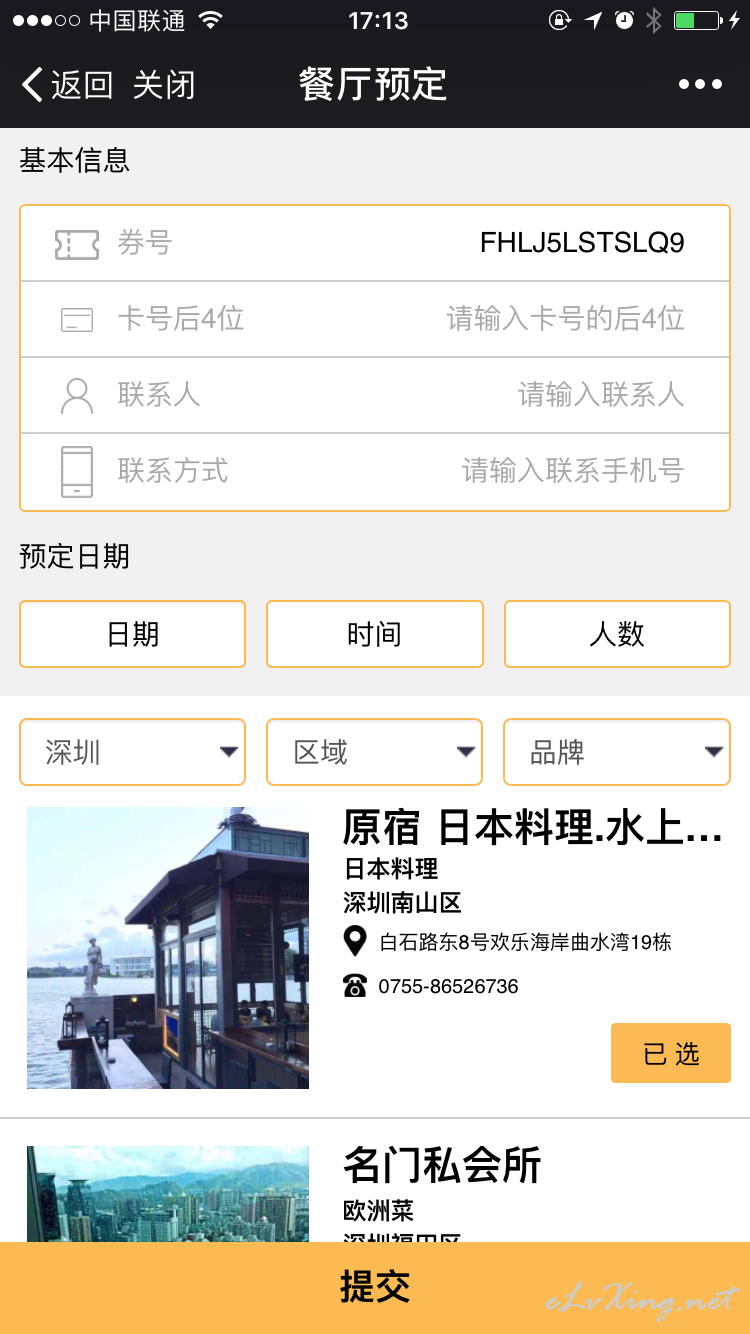750x1334 pixels.
Task: Select the 名门私会所 restaurant card
Action: coord(375,1192)
